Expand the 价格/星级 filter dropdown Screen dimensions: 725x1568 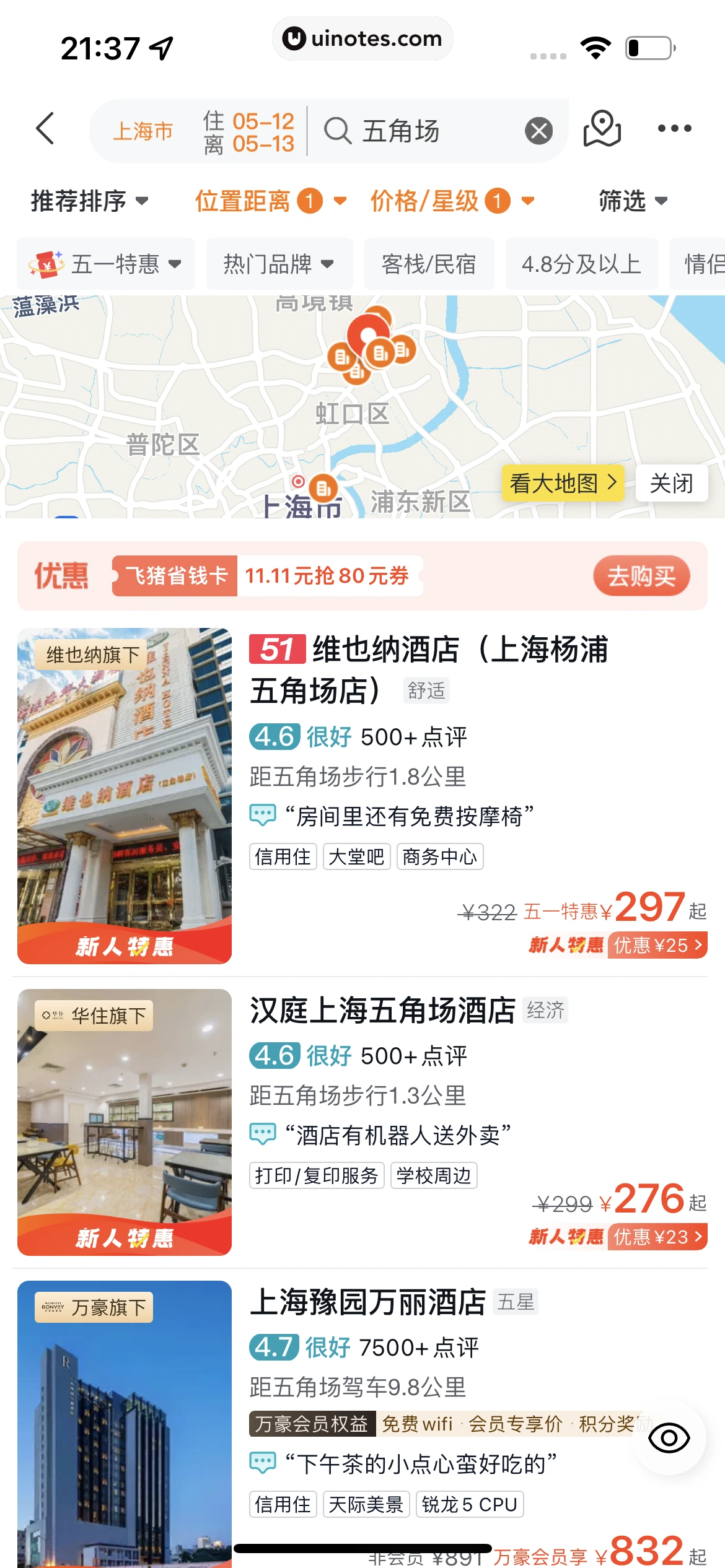tap(452, 201)
